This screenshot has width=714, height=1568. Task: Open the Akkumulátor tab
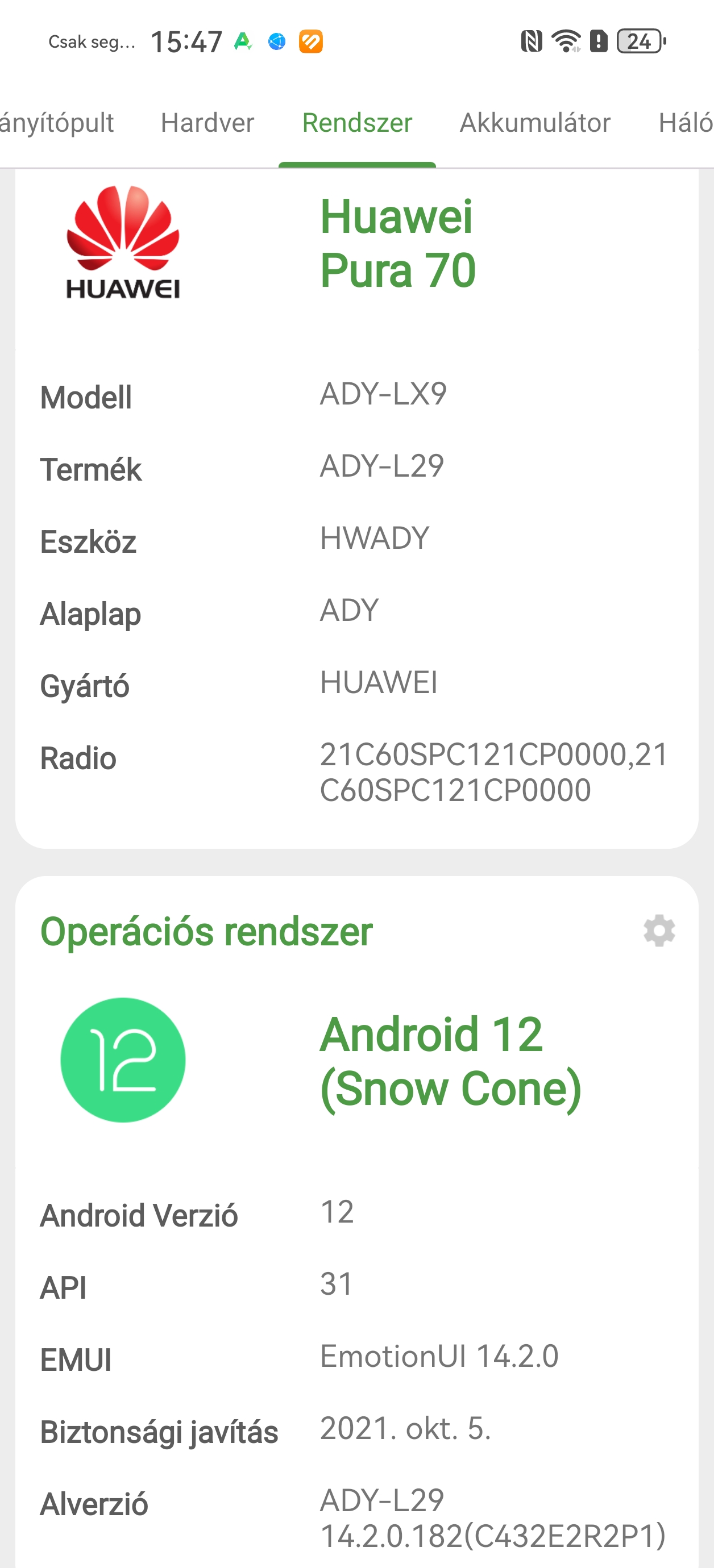(535, 123)
